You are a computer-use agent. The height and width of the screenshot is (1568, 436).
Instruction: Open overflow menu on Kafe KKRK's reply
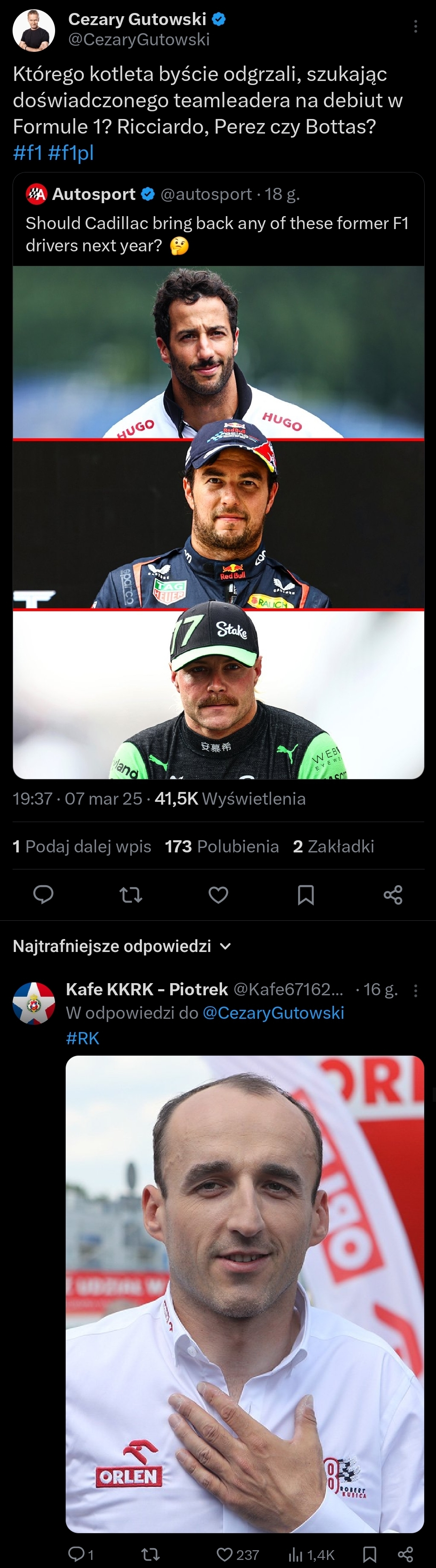point(415,991)
